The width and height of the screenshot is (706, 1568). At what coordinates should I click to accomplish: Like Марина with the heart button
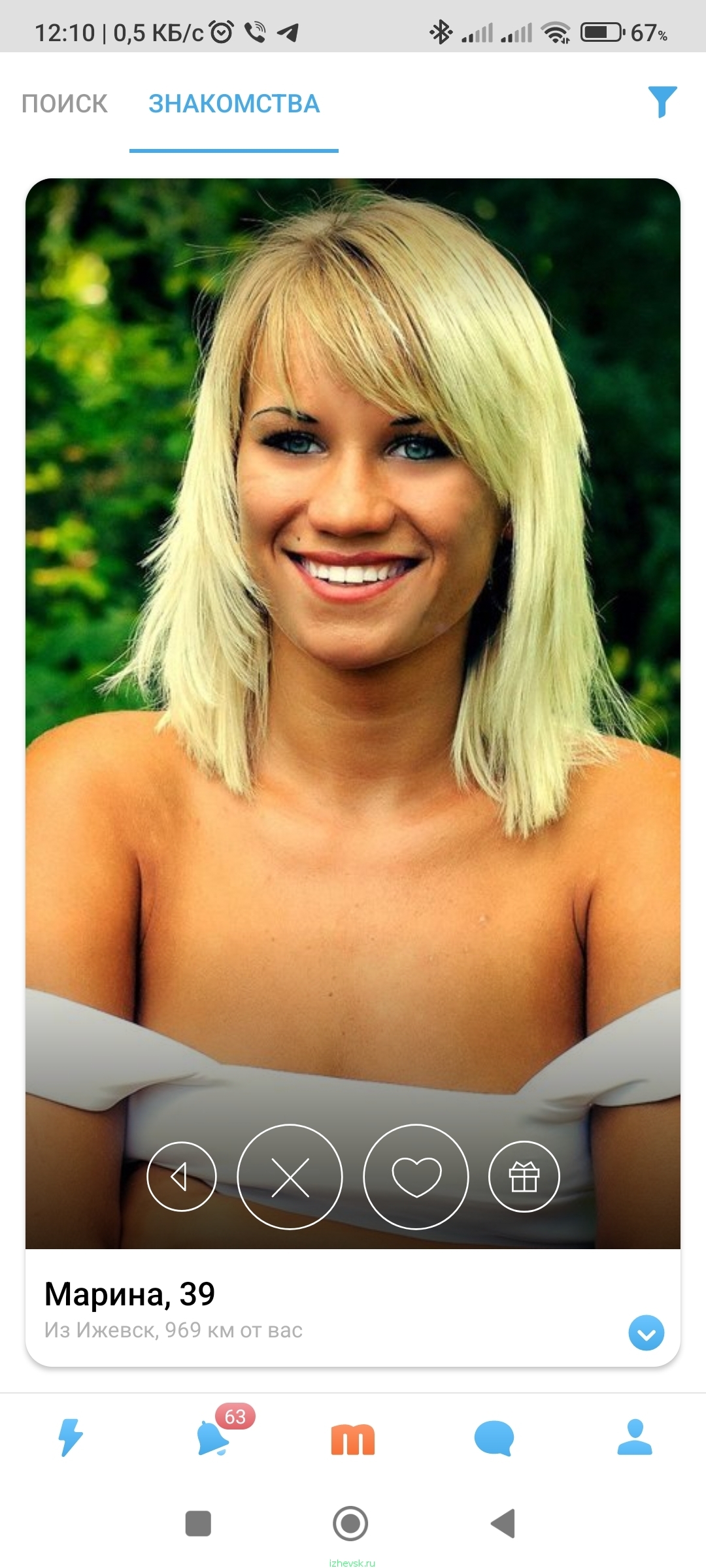pyautogui.click(x=416, y=1177)
